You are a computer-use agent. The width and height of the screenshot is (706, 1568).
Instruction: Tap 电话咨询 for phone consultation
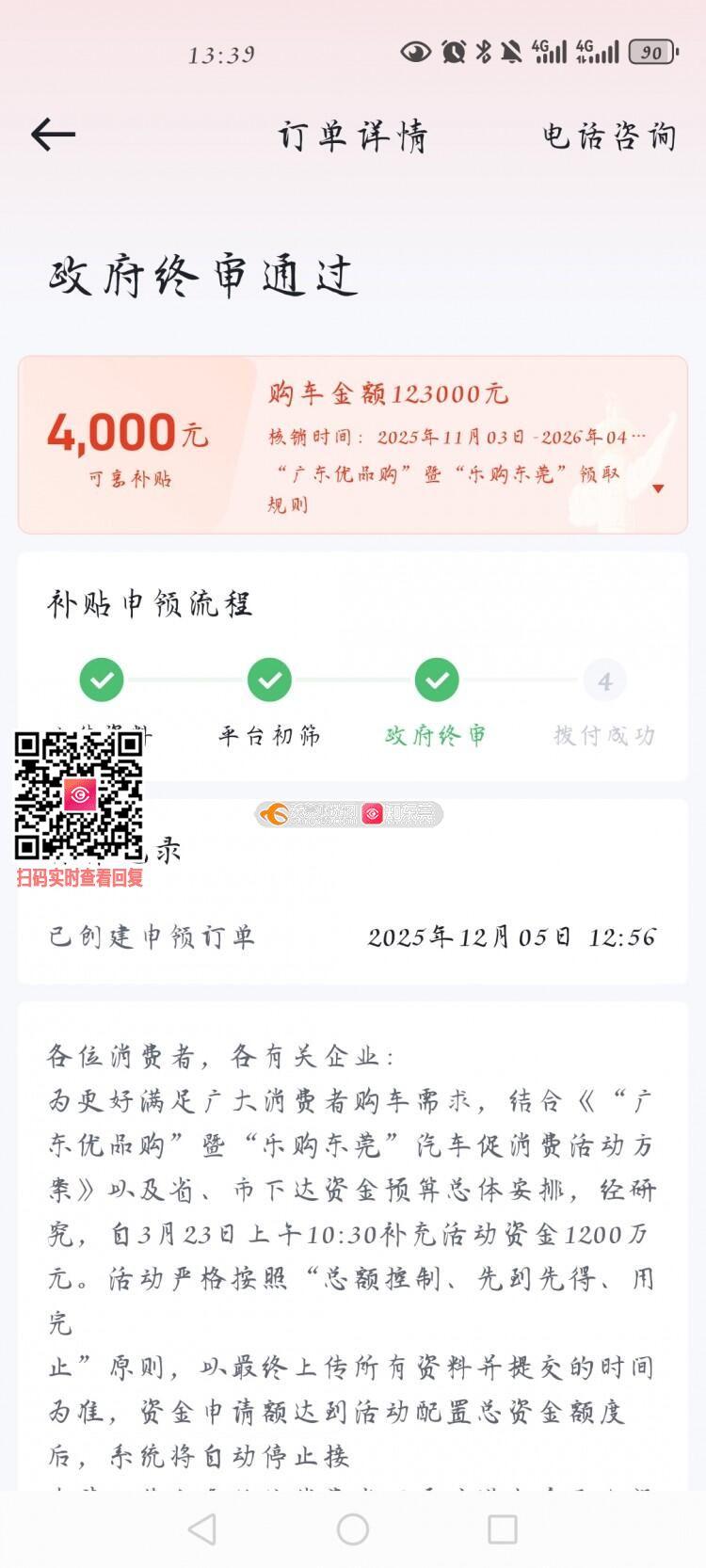[x=608, y=136]
